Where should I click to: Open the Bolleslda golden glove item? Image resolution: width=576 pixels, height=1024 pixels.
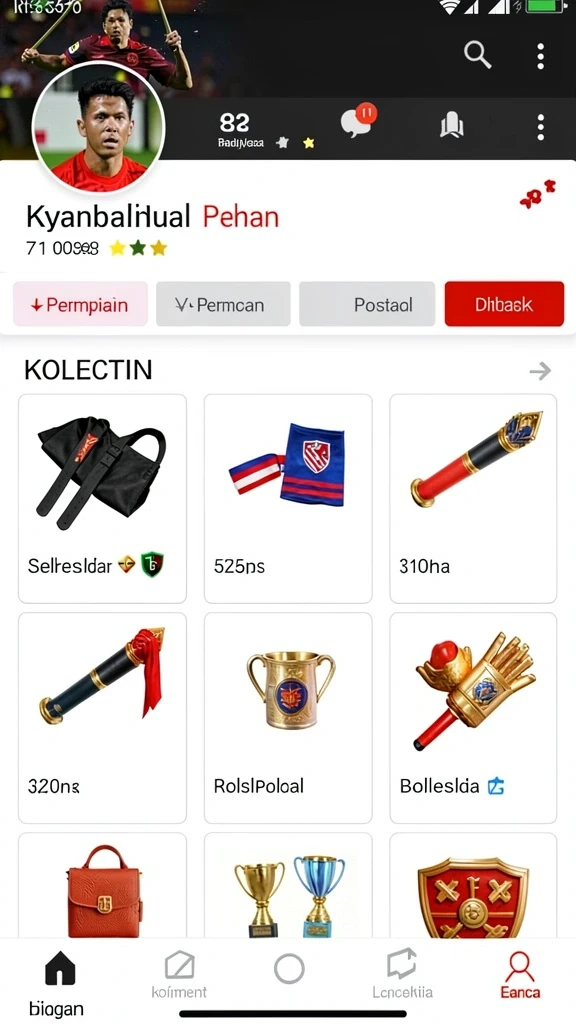[x=473, y=718]
